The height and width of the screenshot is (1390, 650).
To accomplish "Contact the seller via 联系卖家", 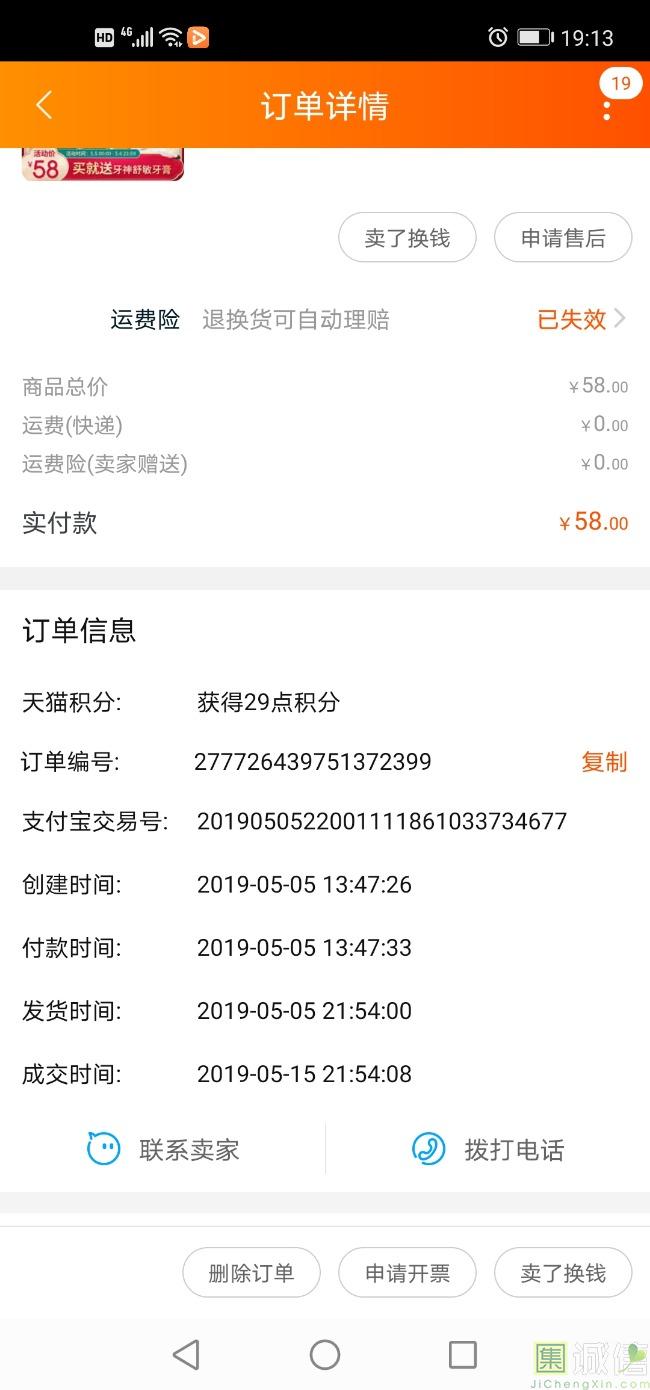I will click(164, 1150).
